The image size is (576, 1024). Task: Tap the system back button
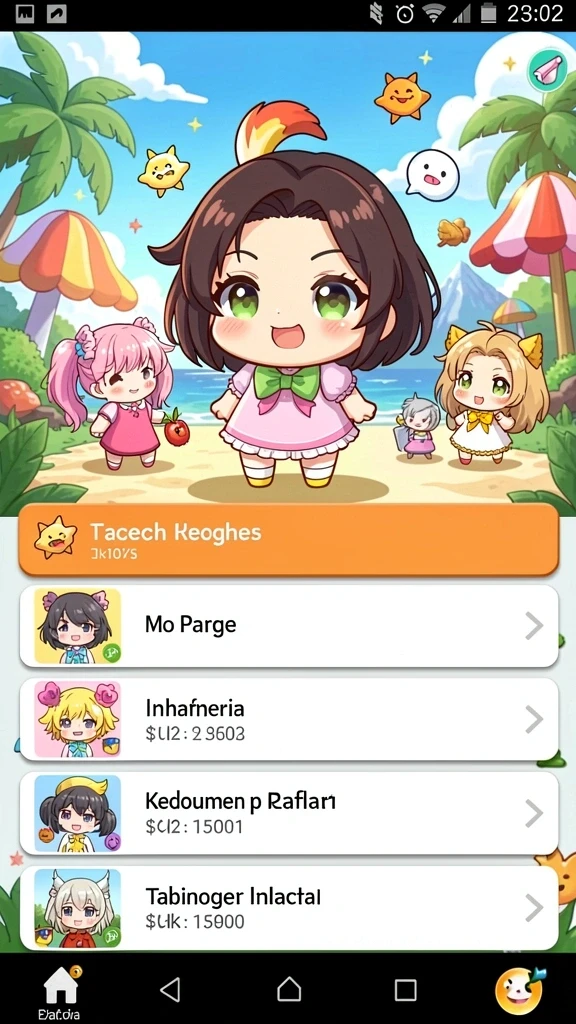pos(170,990)
